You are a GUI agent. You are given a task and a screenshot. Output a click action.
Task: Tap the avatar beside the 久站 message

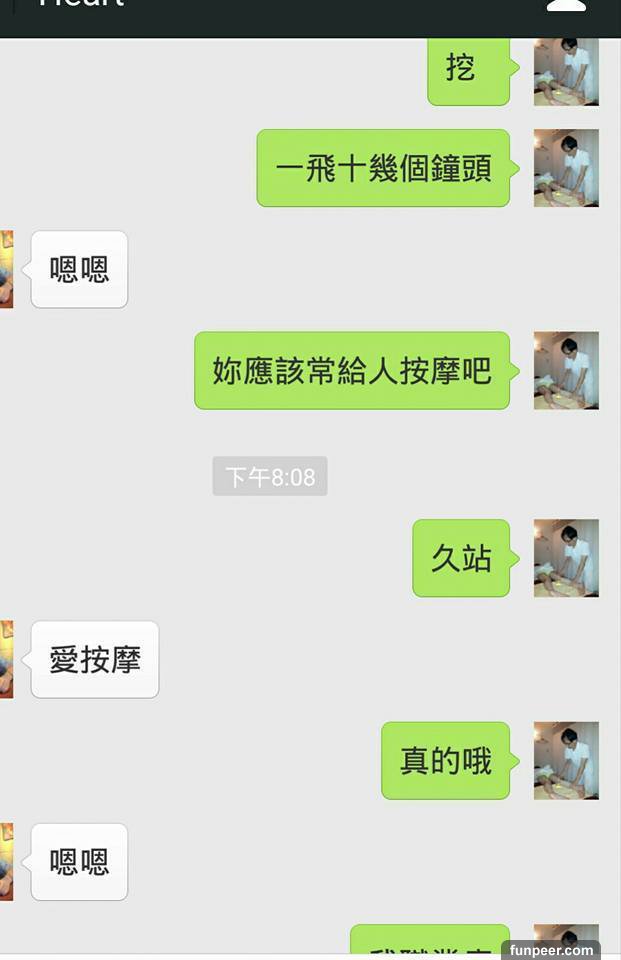(x=566, y=558)
